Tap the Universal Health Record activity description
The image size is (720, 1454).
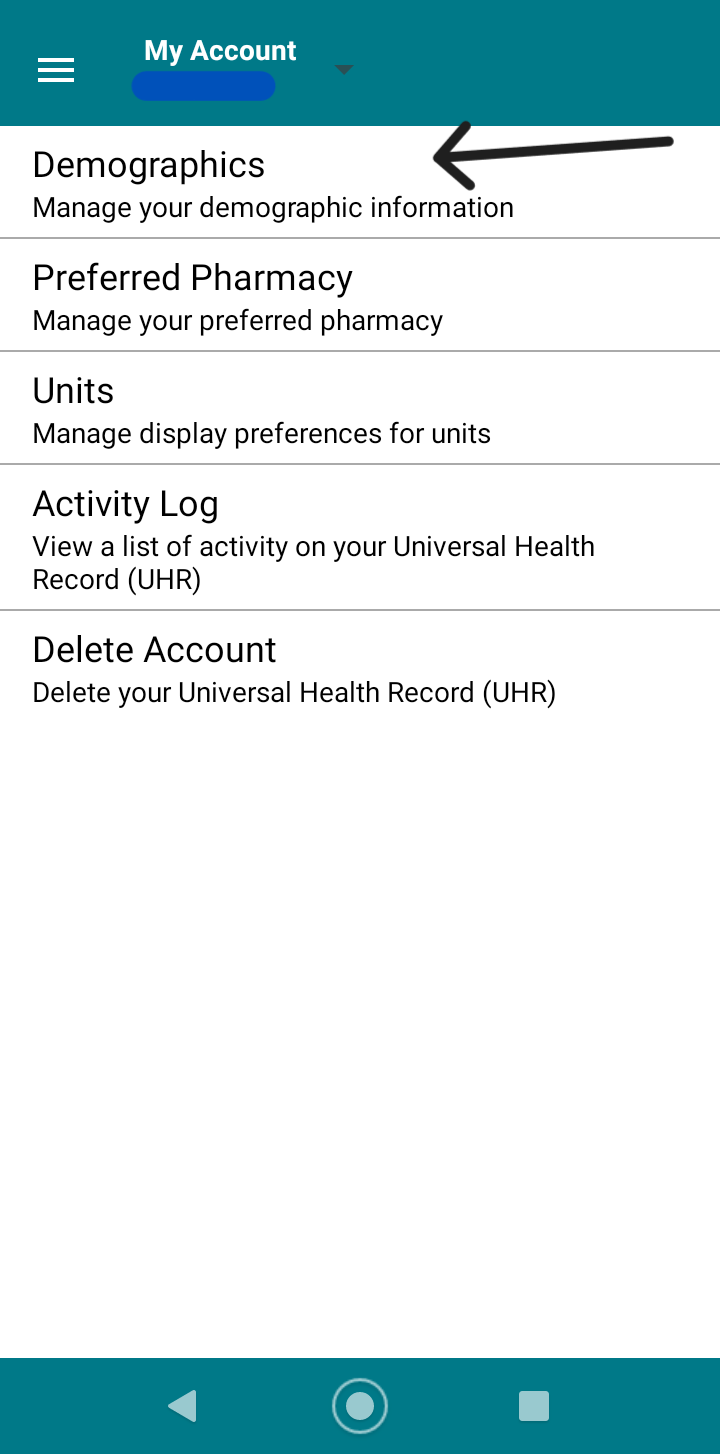click(314, 562)
